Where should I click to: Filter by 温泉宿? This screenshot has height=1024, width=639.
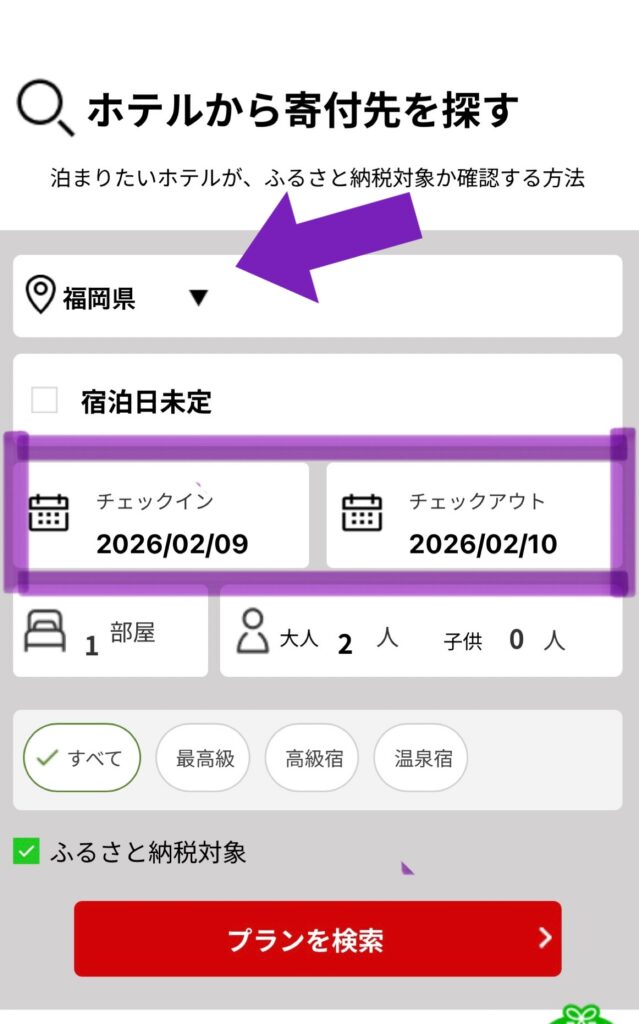pyautogui.click(x=421, y=757)
